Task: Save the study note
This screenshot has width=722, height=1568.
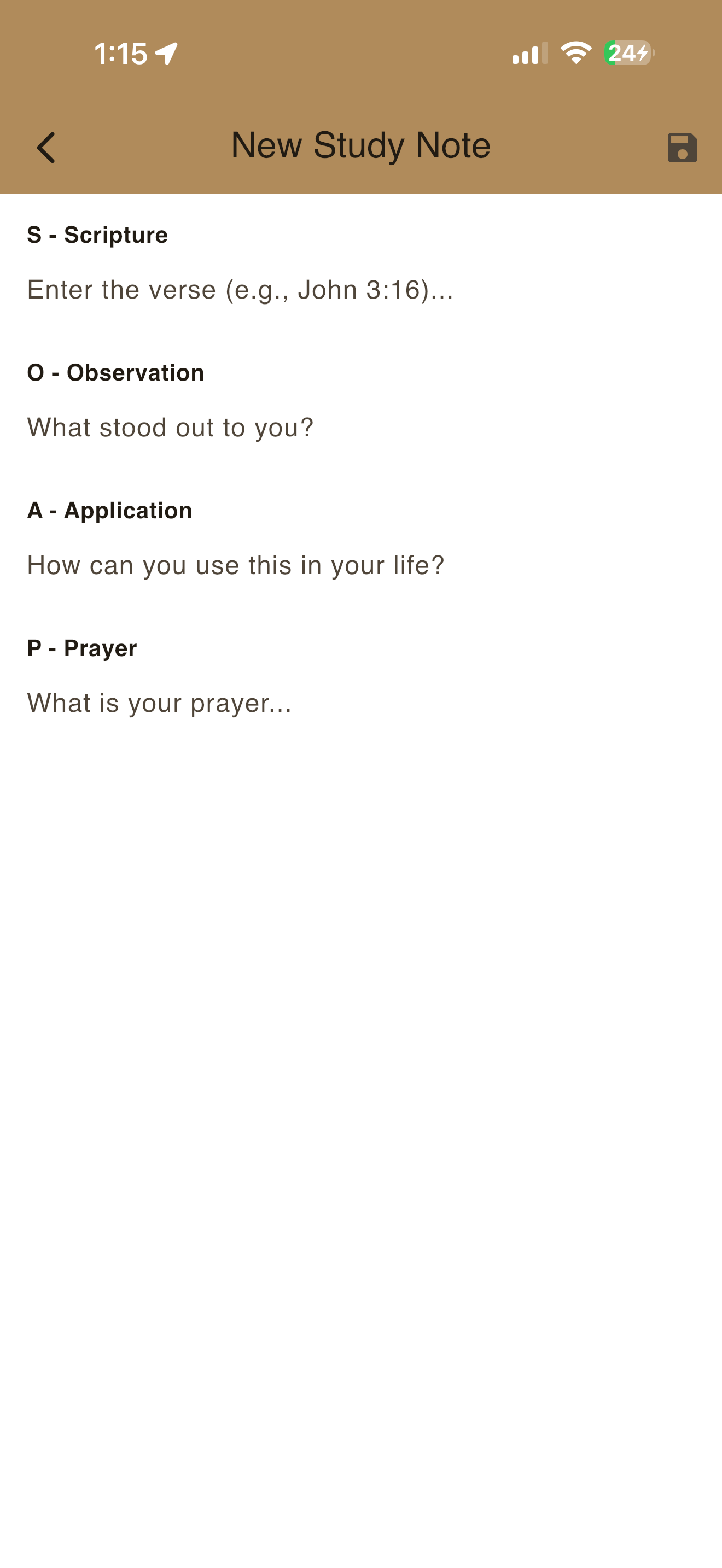Action: point(682,147)
